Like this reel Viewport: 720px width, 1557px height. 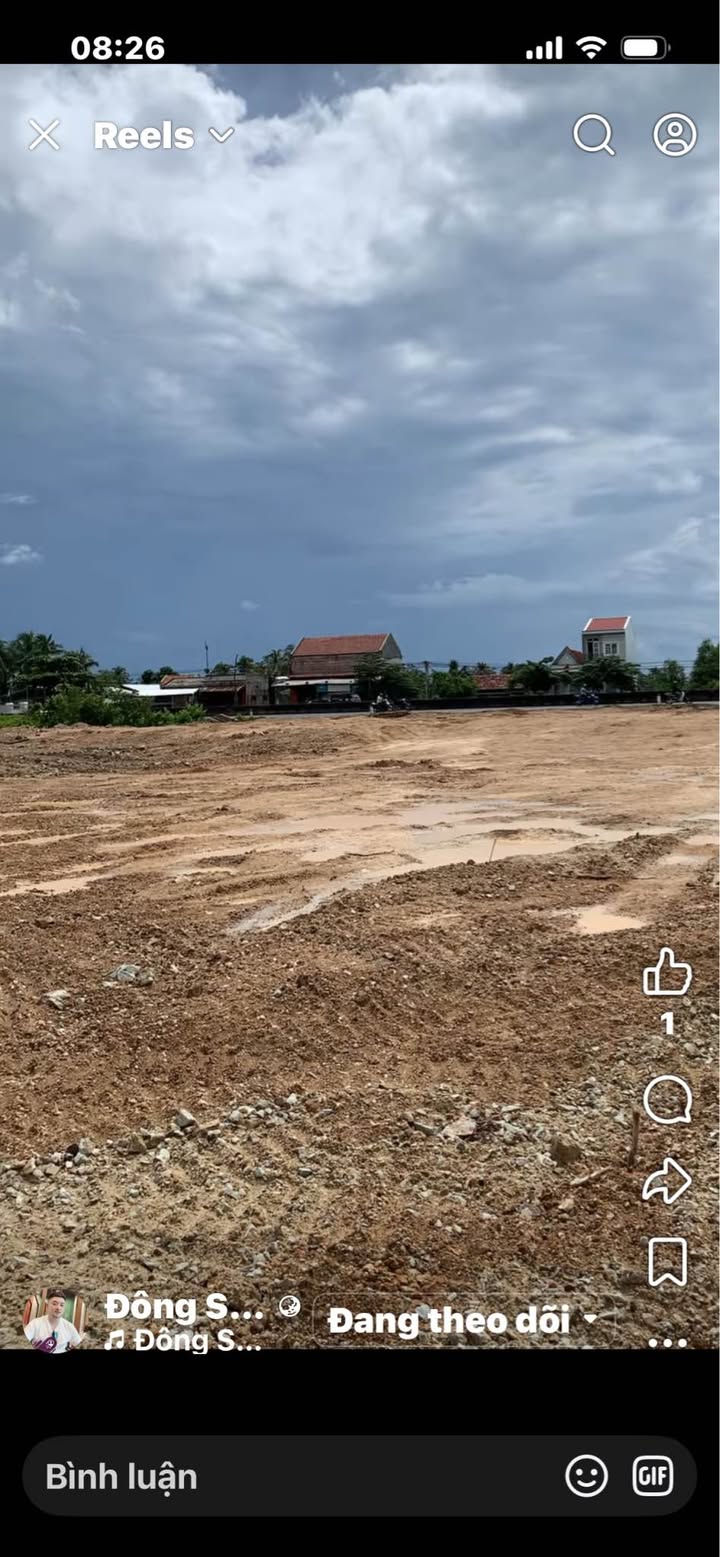coord(667,972)
